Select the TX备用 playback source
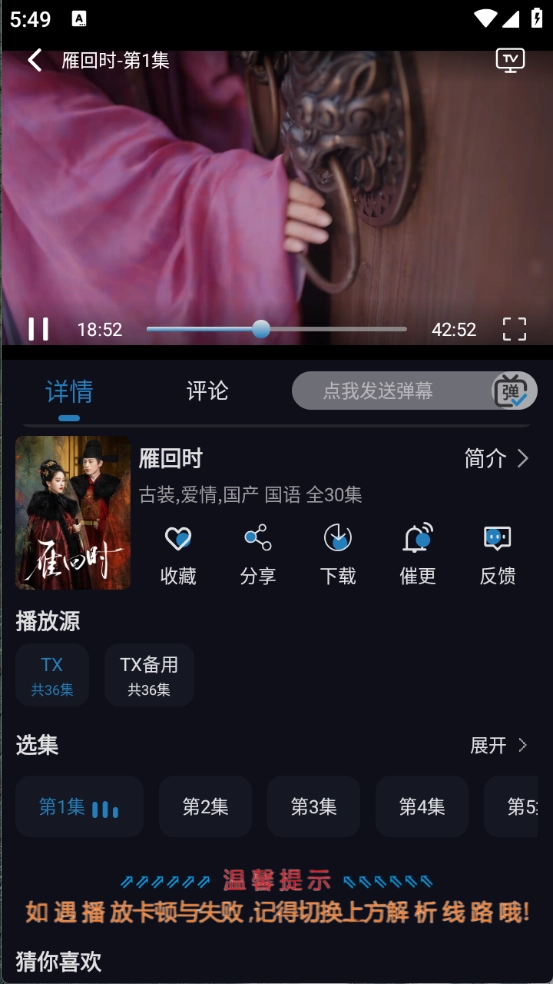Viewport: 553px width, 984px height. click(149, 675)
